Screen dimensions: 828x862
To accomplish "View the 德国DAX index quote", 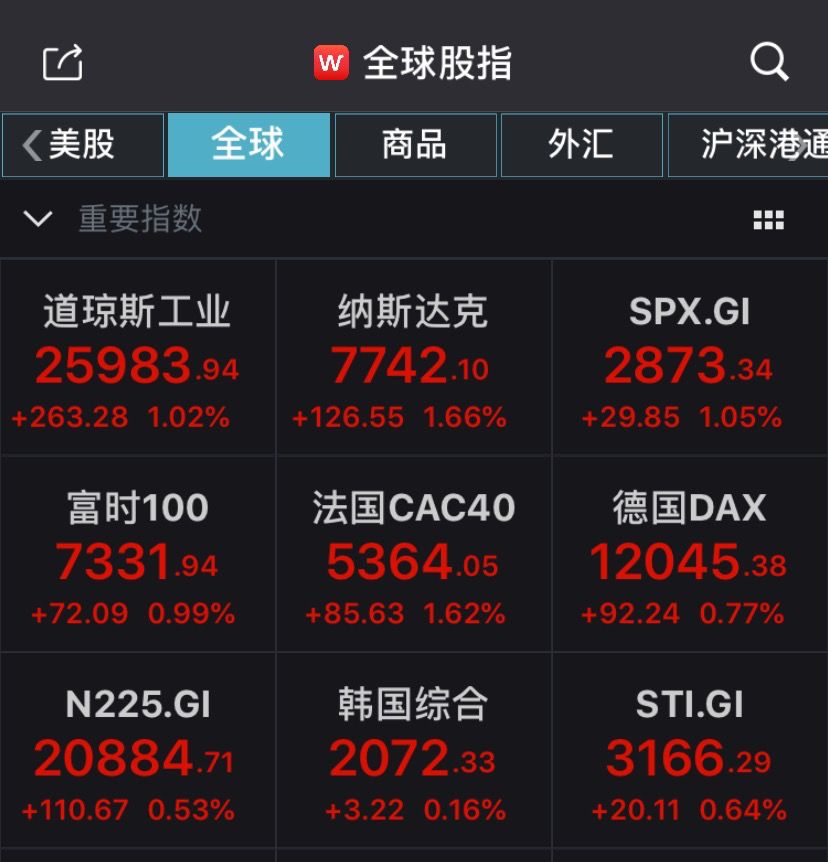I will (689, 555).
